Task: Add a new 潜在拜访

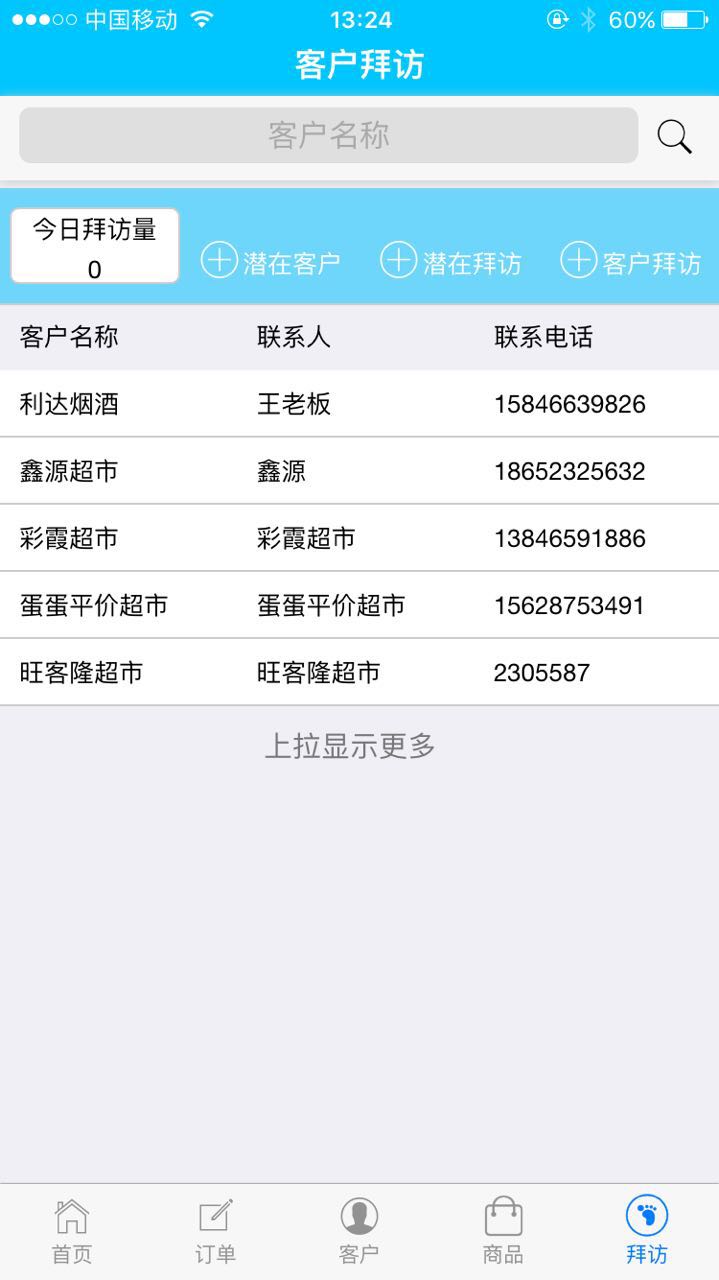Action: pyautogui.click(x=451, y=262)
